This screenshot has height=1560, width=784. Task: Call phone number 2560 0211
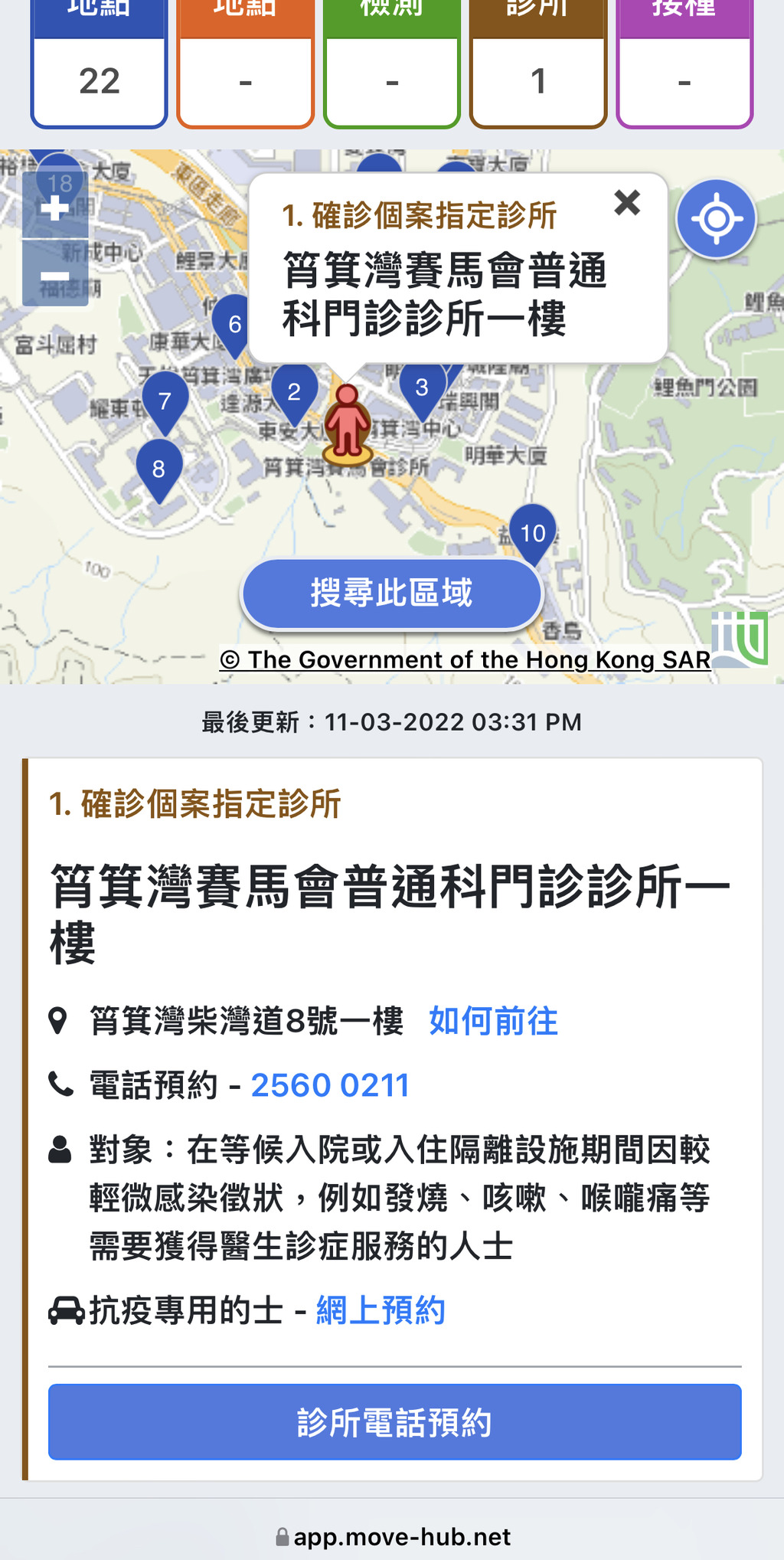click(330, 1085)
